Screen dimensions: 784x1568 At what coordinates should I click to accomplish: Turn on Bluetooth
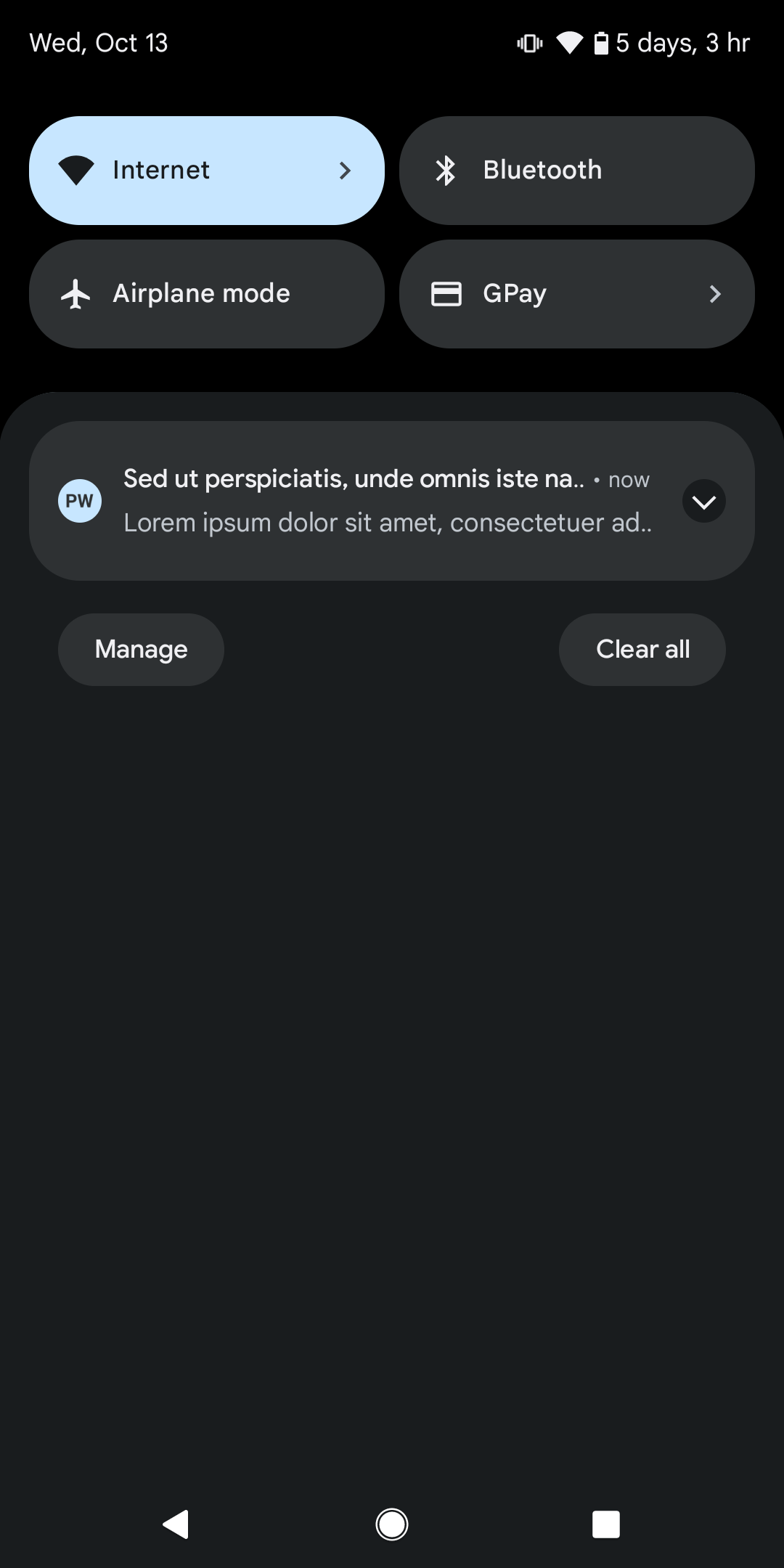(x=577, y=171)
